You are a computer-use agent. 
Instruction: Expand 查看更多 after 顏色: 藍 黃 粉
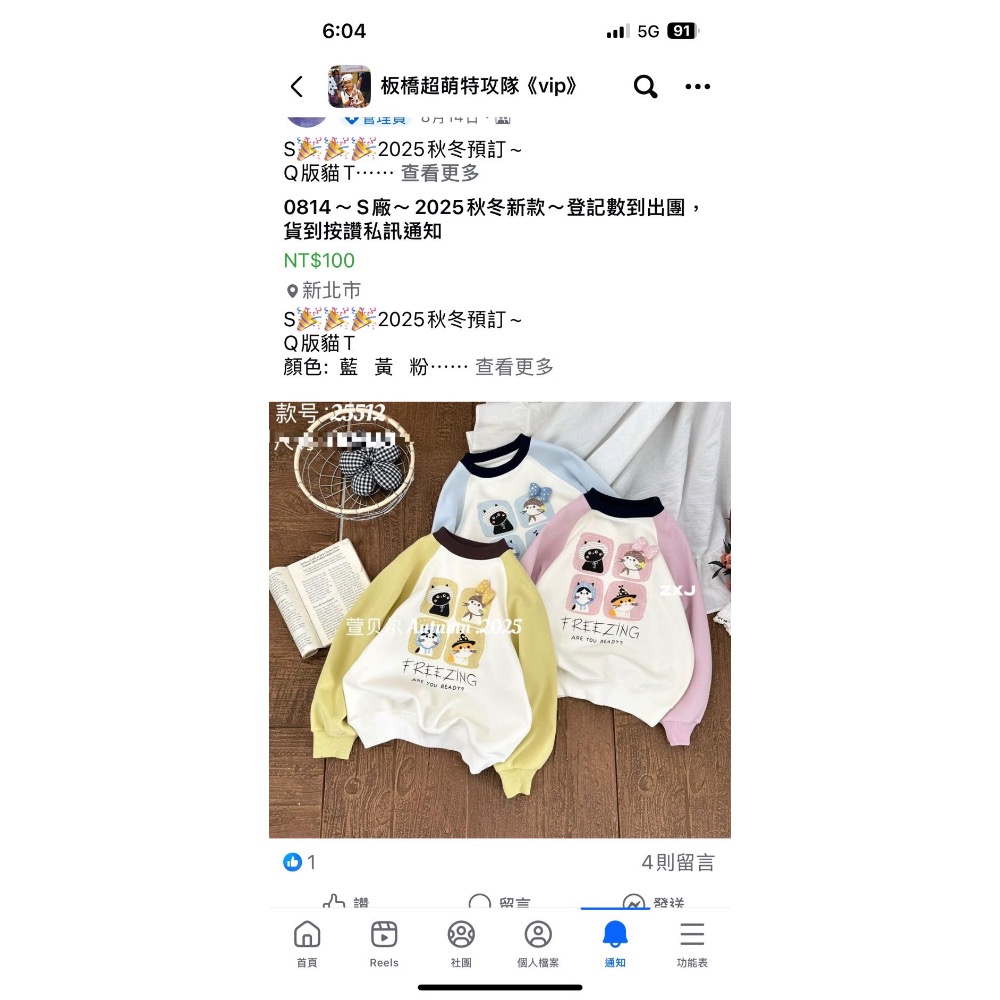514,367
